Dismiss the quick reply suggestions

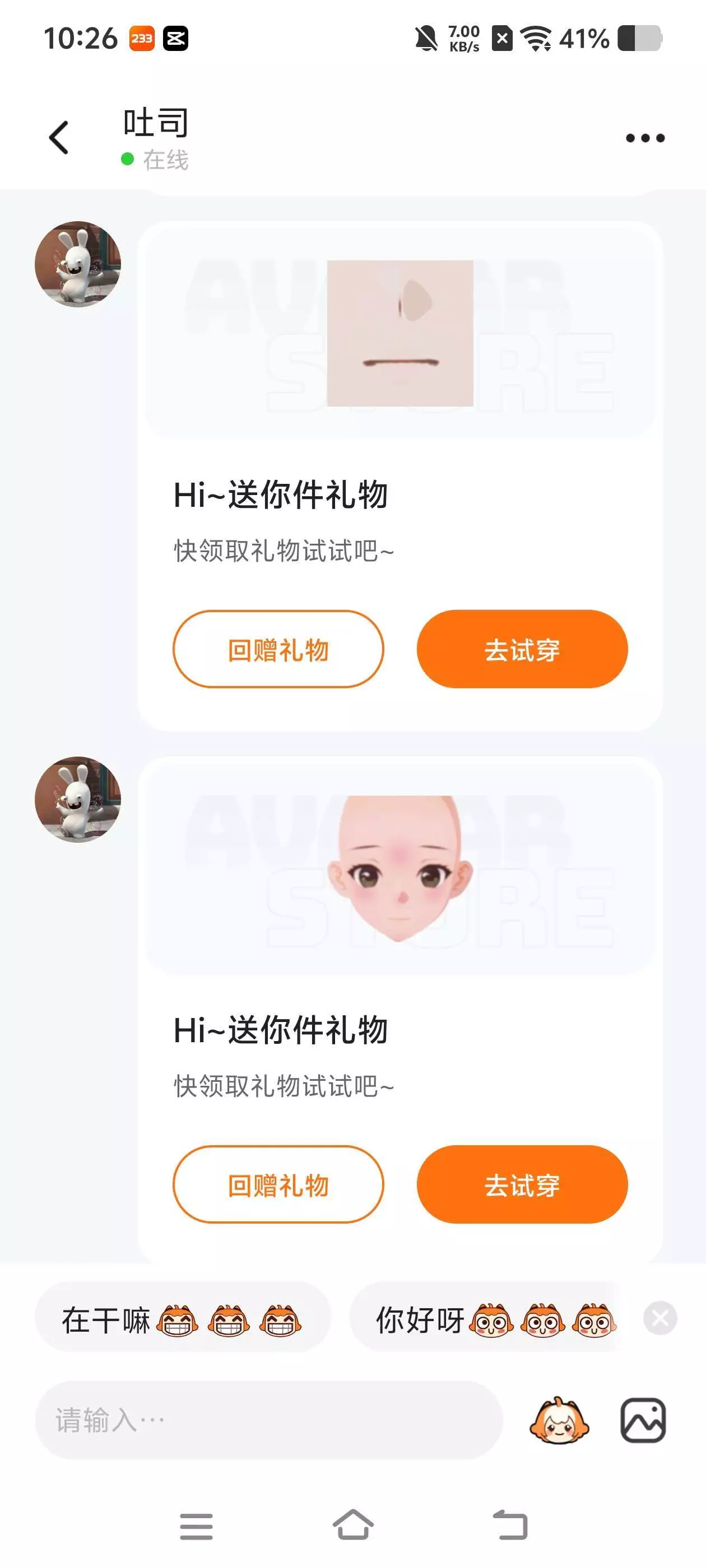pyautogui.click(x=659, y=1318)
